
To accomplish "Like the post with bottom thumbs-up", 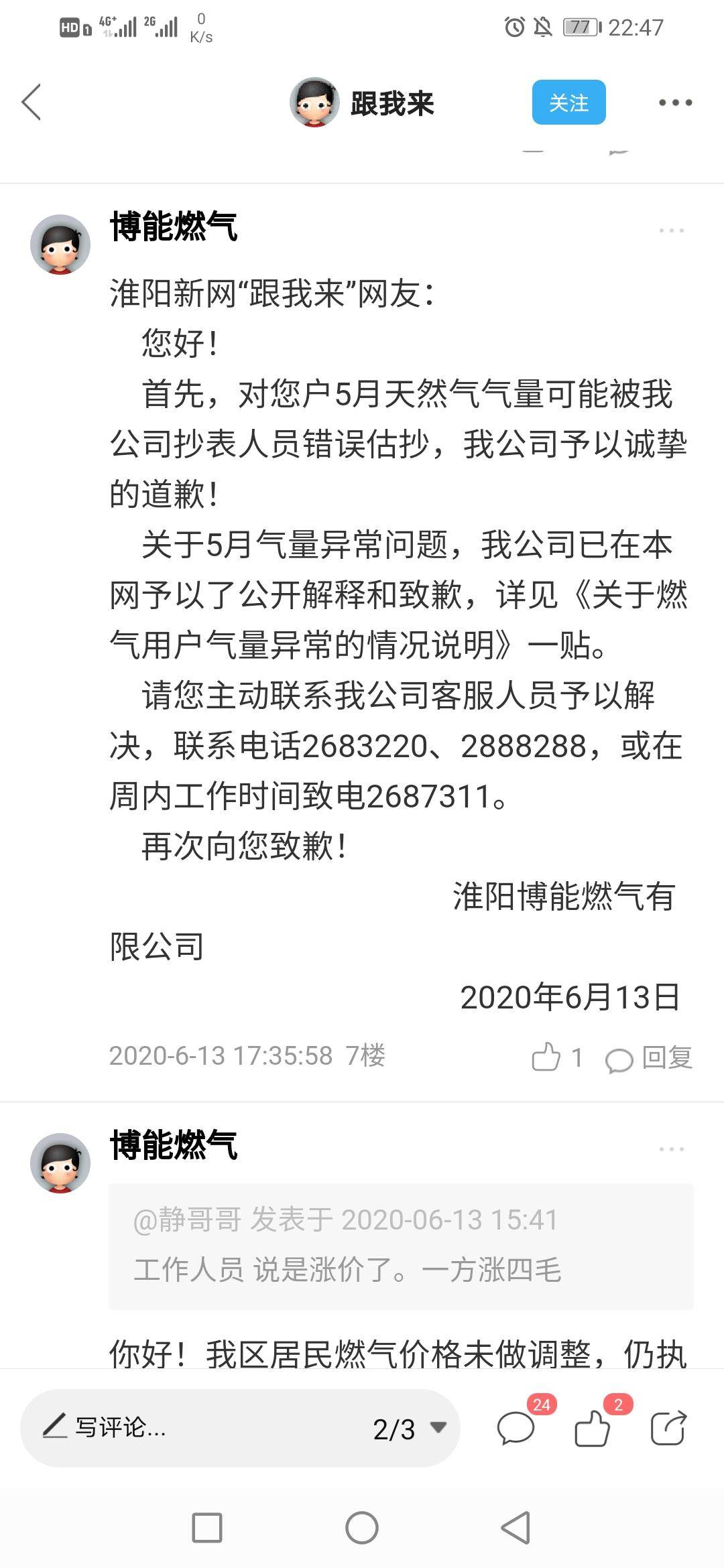I will point(593,1429).
